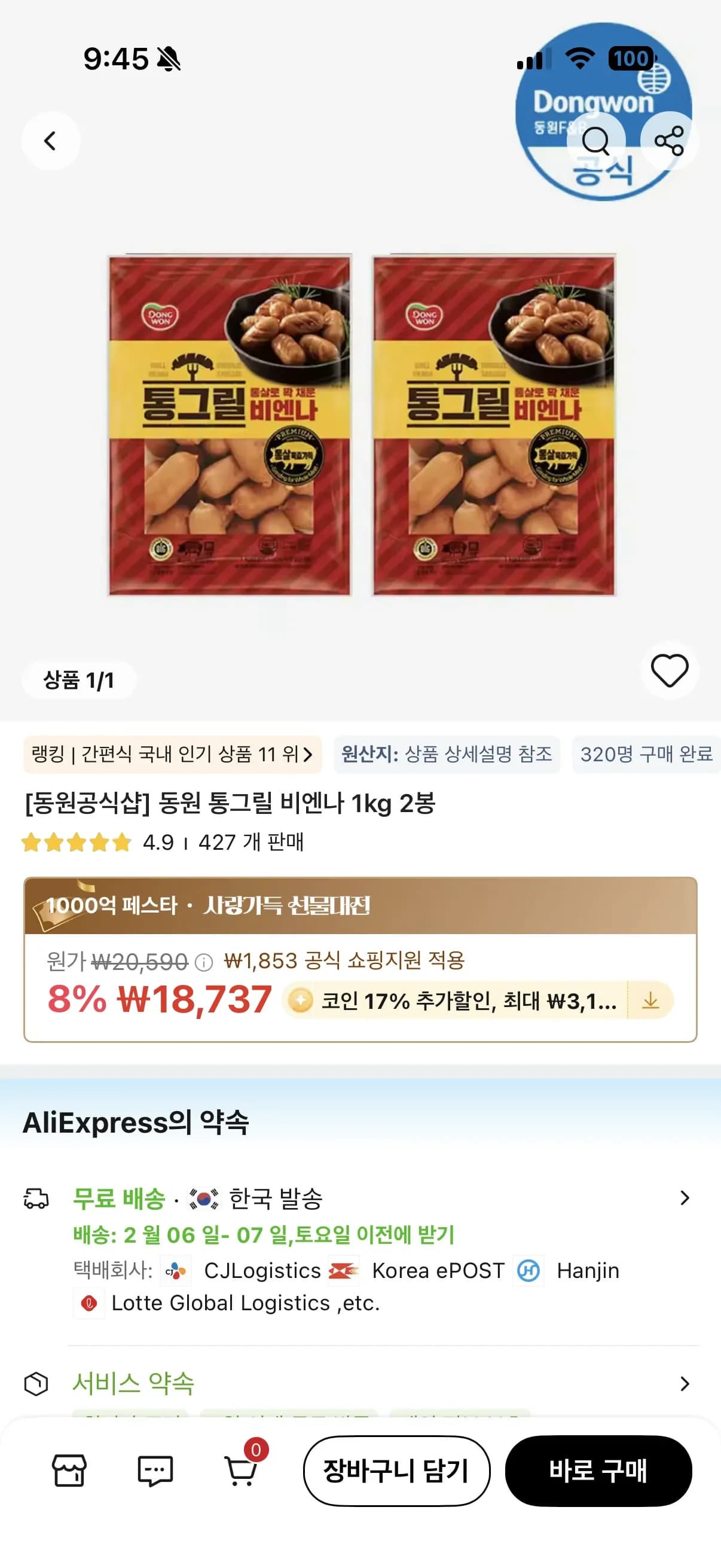Open search from the product page header
The width and height of the screenshot is (721, 1568).
[x=597, y=141]
